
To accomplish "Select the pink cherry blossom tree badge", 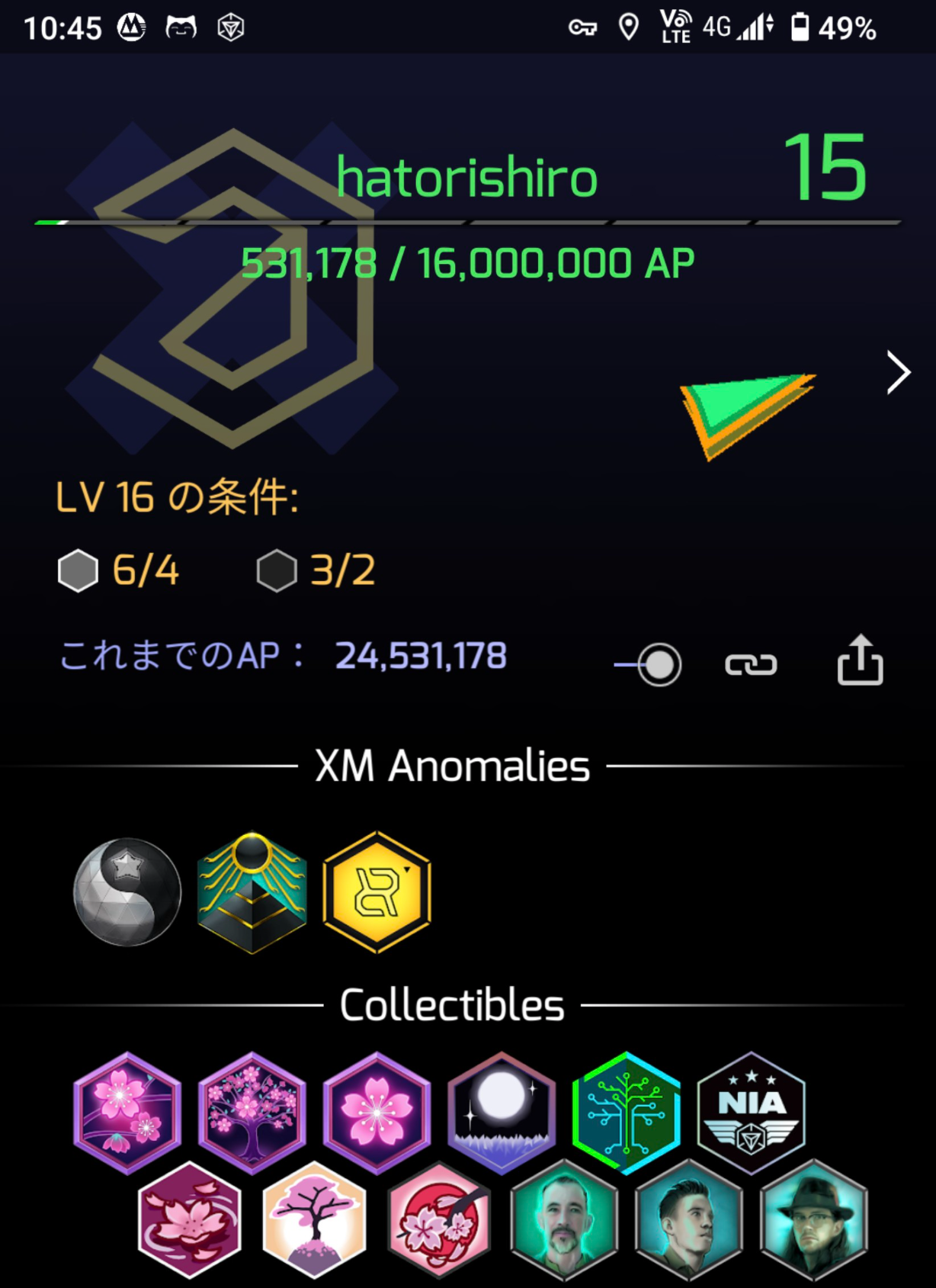I will [x=252, y=1112].
